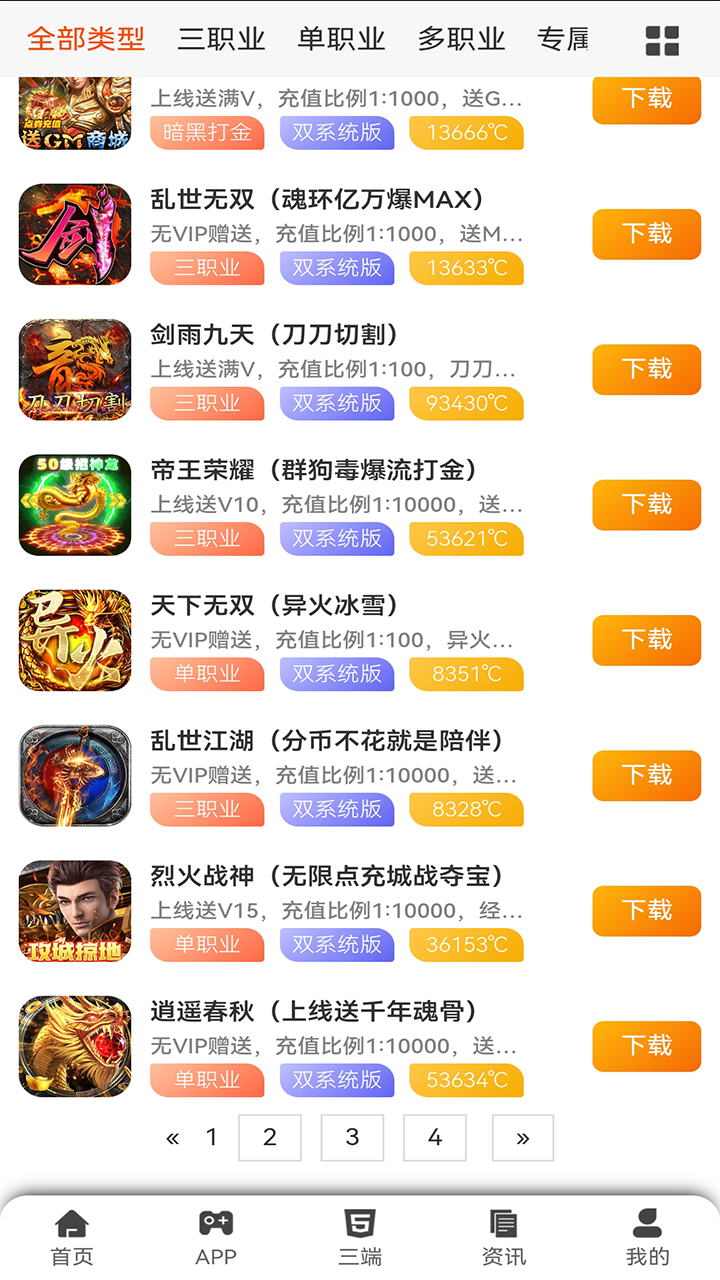
Task: Open the category grid icon
Action: 662,40
